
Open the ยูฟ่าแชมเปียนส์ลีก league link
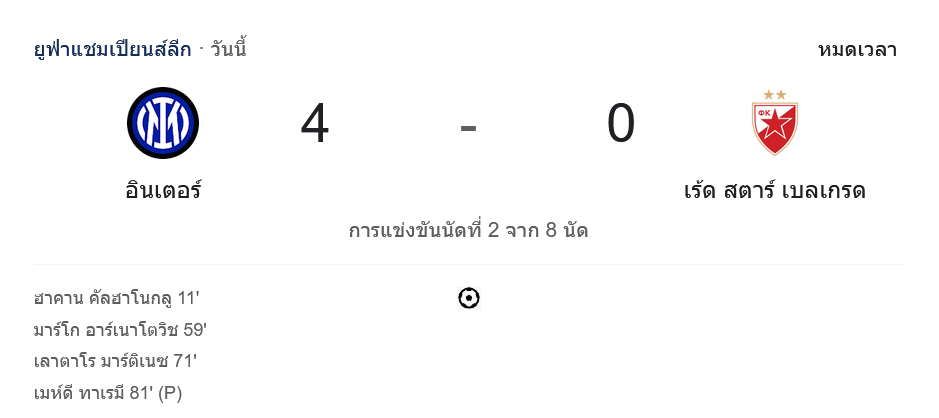pos(112,49)
